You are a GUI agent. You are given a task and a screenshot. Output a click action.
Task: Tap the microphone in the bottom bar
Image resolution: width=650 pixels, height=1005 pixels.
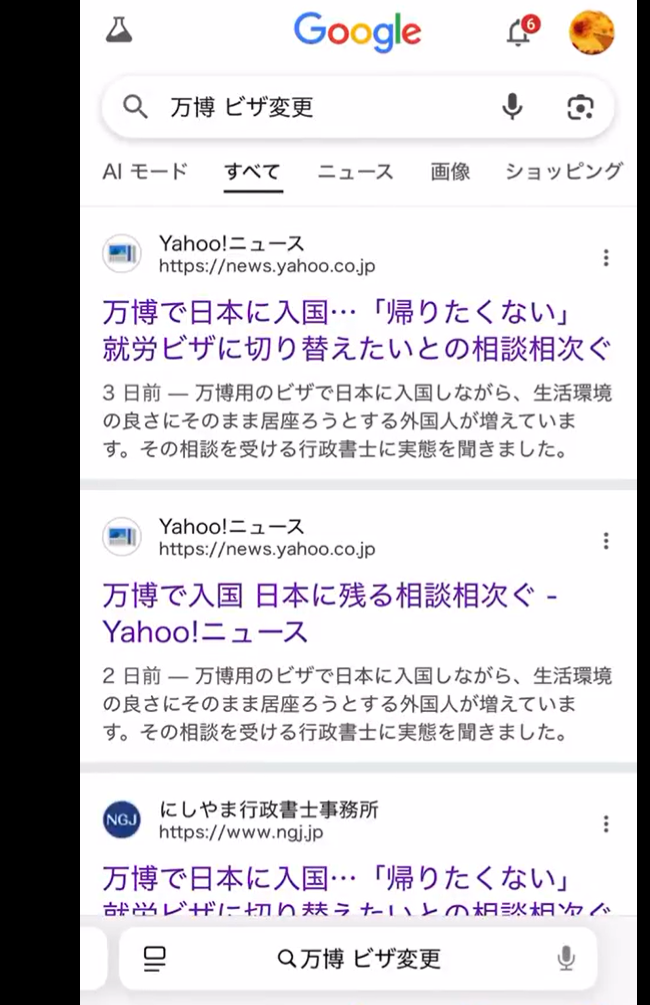pos(566,959)
